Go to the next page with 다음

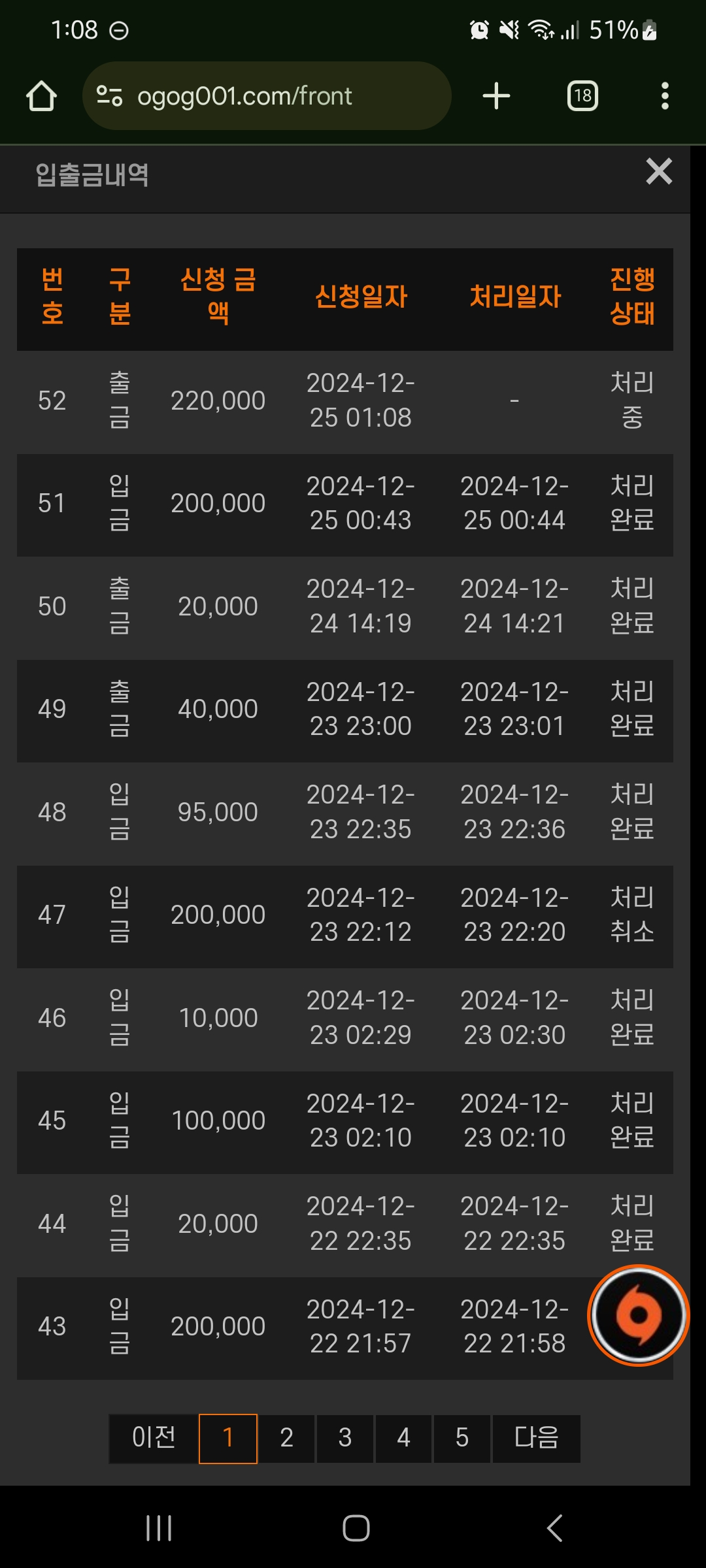point(537,1439)
